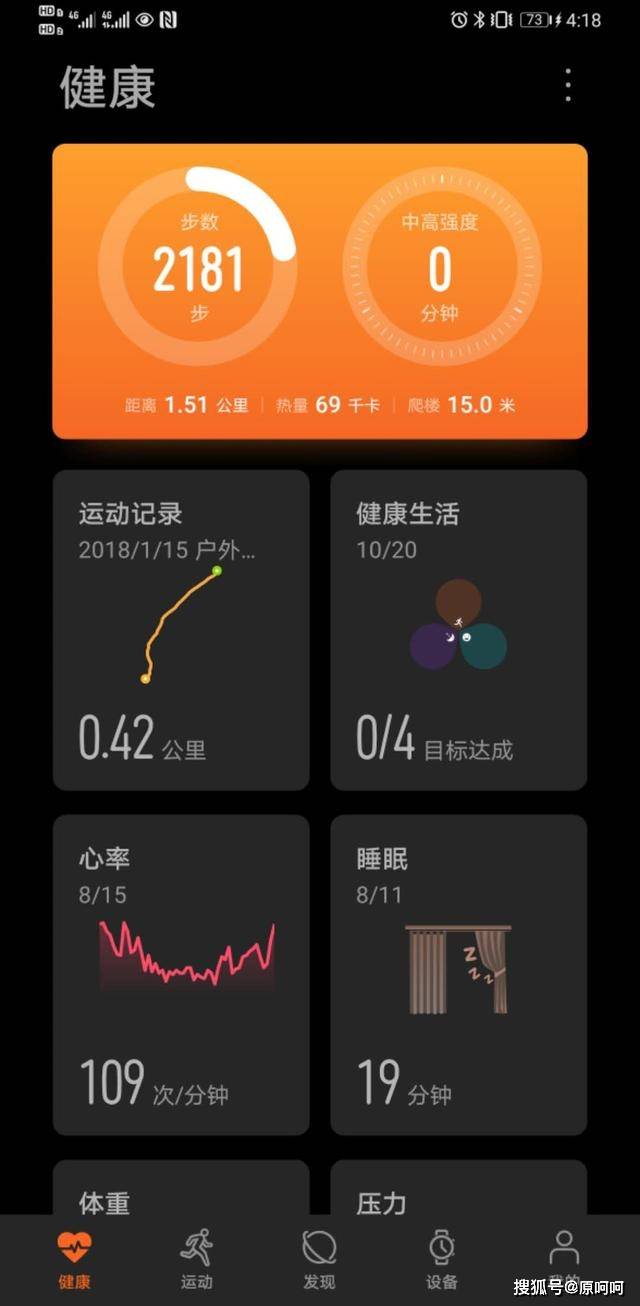Switch to the 设备 devices tab
The width and height of the screenshot is (640, 1306).
[441, 1260]
